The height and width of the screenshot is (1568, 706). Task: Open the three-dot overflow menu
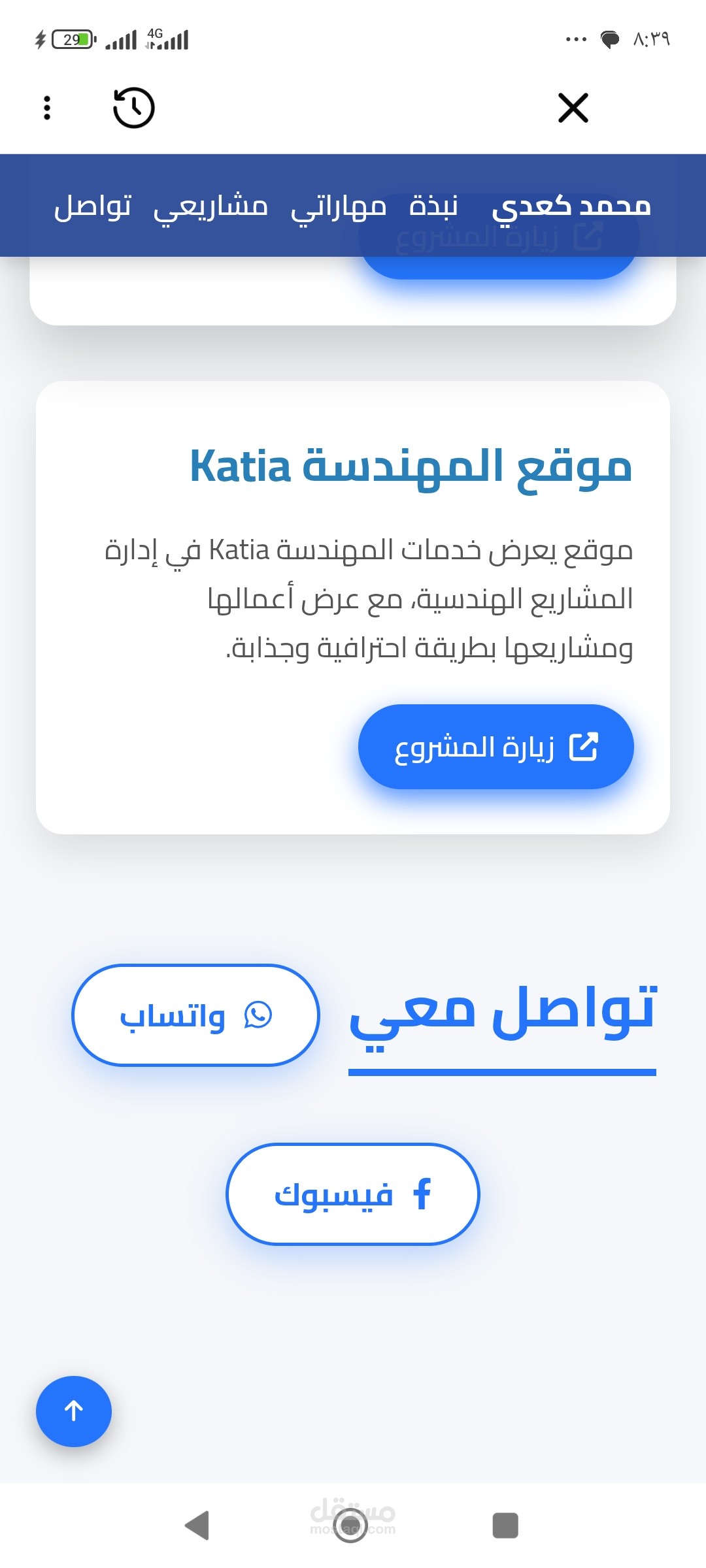47,108
